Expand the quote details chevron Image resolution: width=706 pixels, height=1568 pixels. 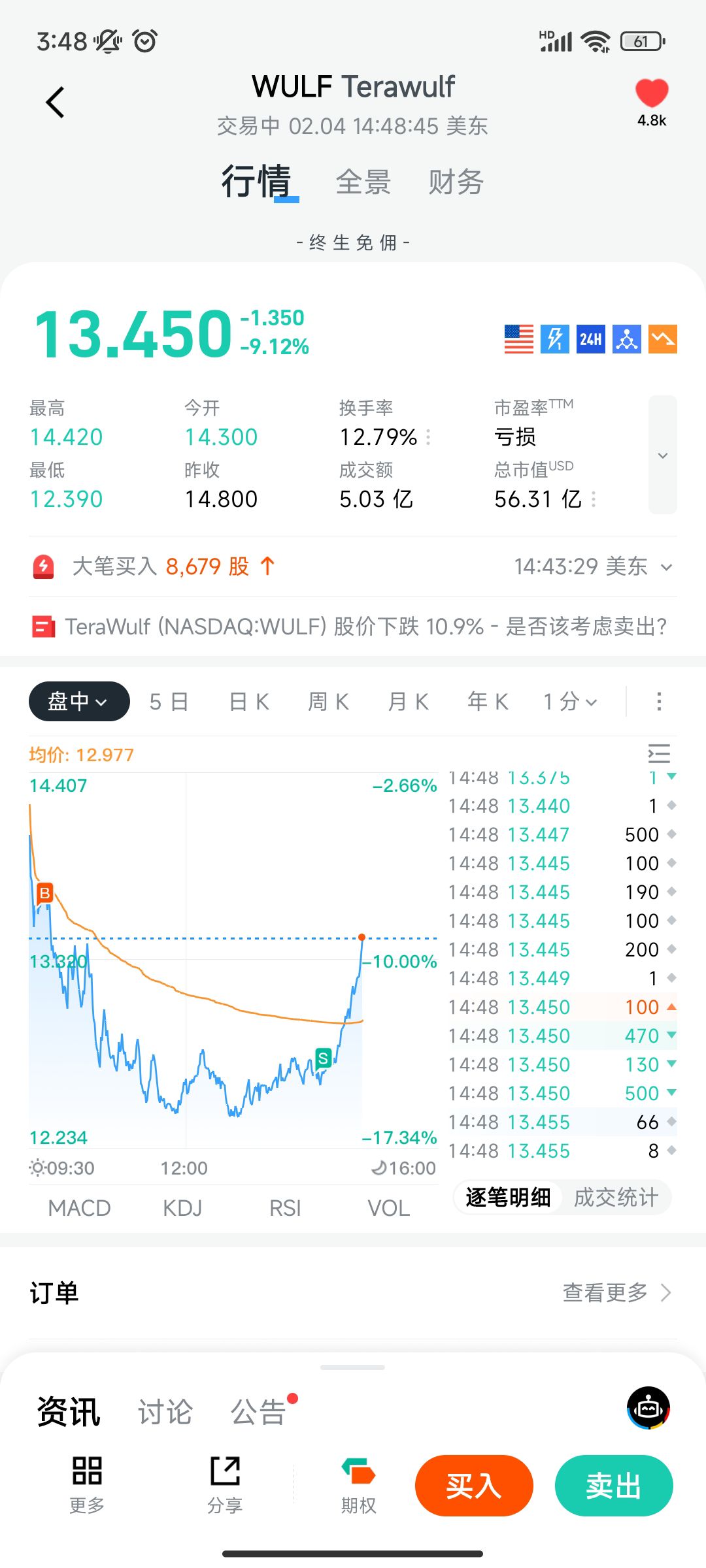662,455
